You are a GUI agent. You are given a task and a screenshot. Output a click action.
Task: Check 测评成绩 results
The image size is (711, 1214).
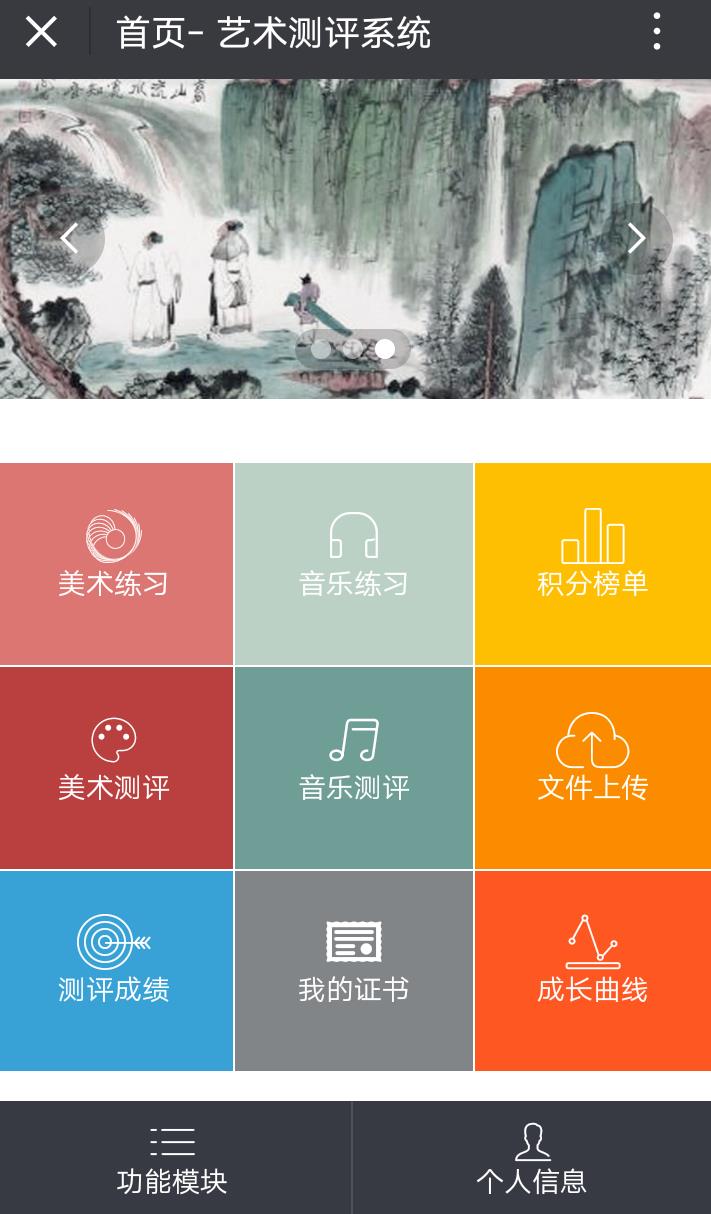115,970
